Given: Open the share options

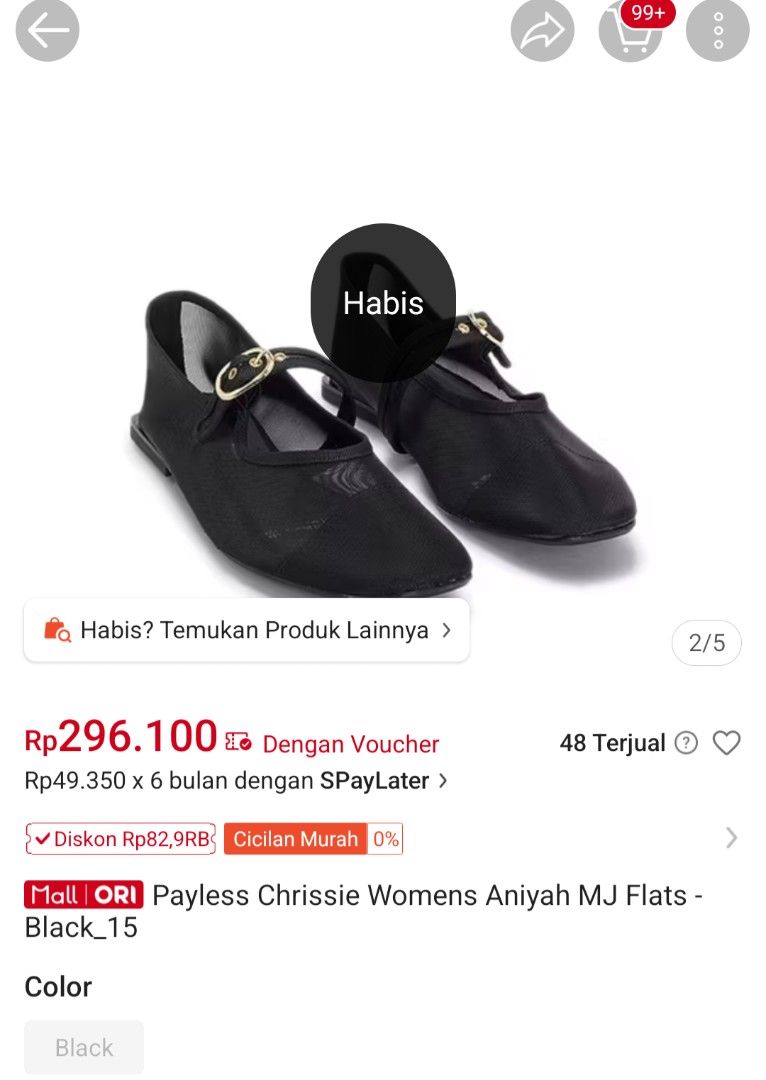Looking at the screenshot, I should [543, 31].
